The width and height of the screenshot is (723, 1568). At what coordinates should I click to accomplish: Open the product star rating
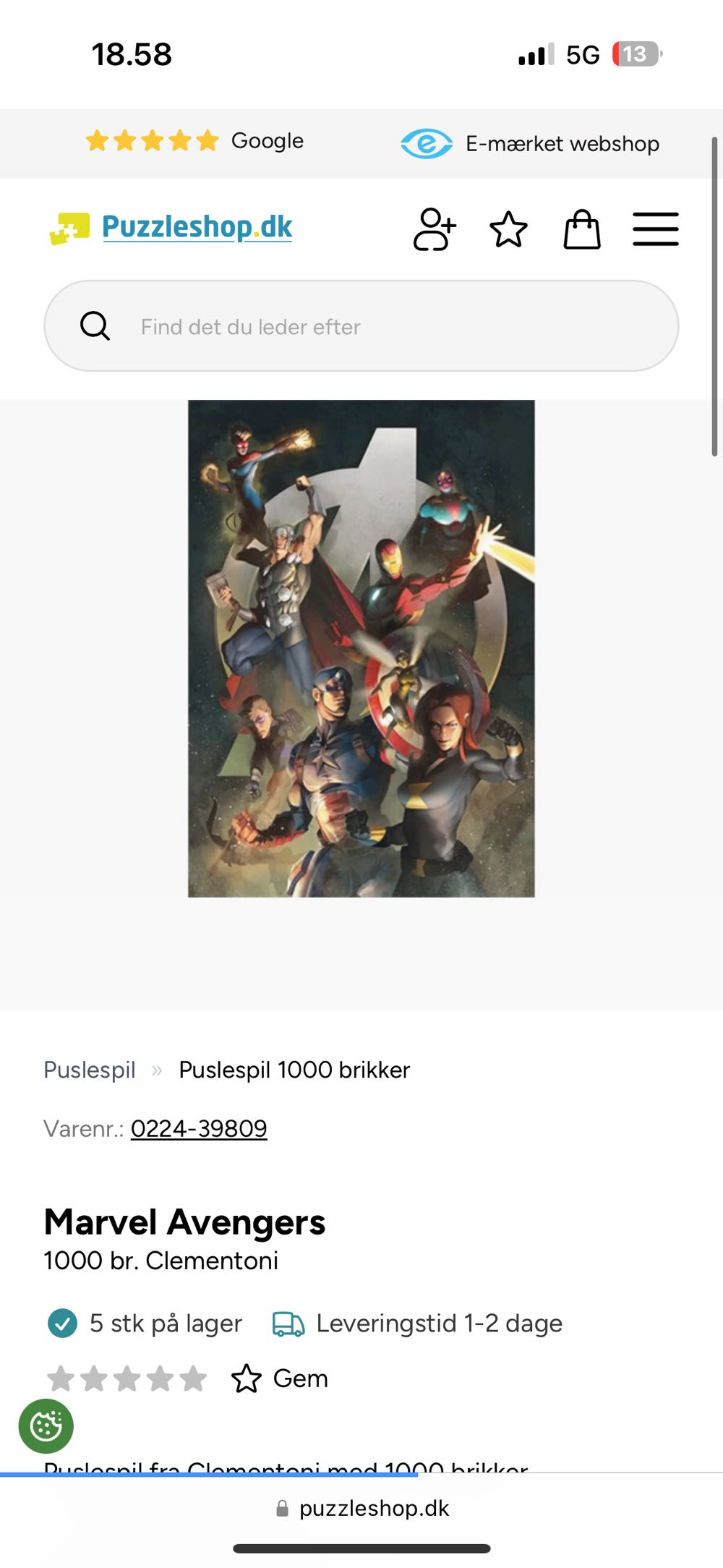(x=127, y=1379)
